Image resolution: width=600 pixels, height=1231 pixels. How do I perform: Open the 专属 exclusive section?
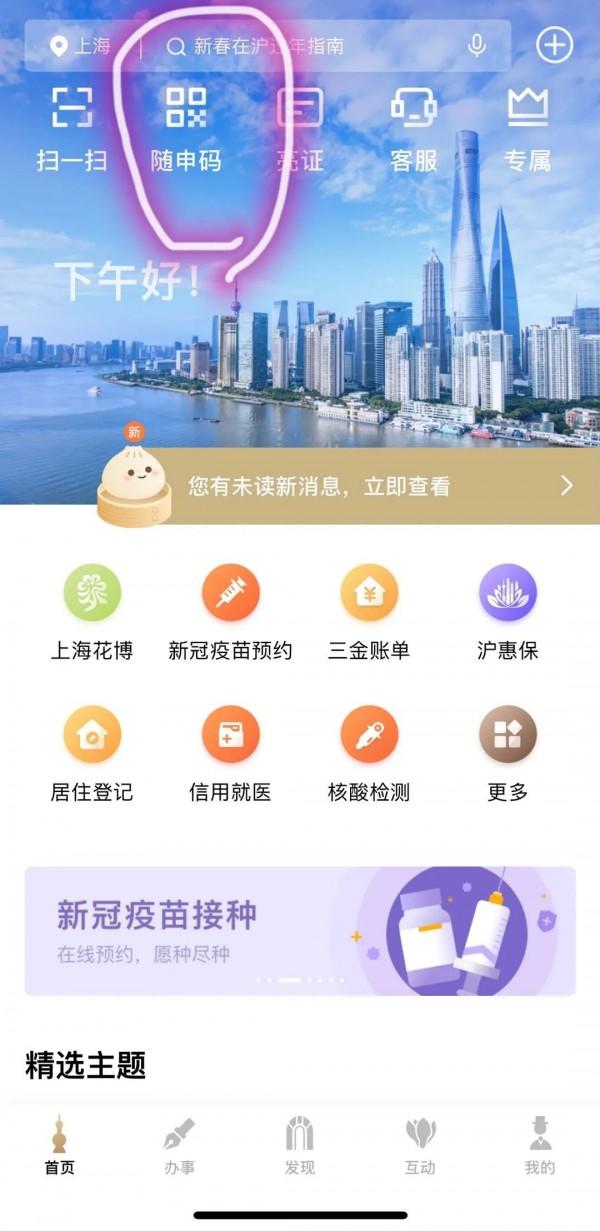pyautogui.click(x=527, y=128)
